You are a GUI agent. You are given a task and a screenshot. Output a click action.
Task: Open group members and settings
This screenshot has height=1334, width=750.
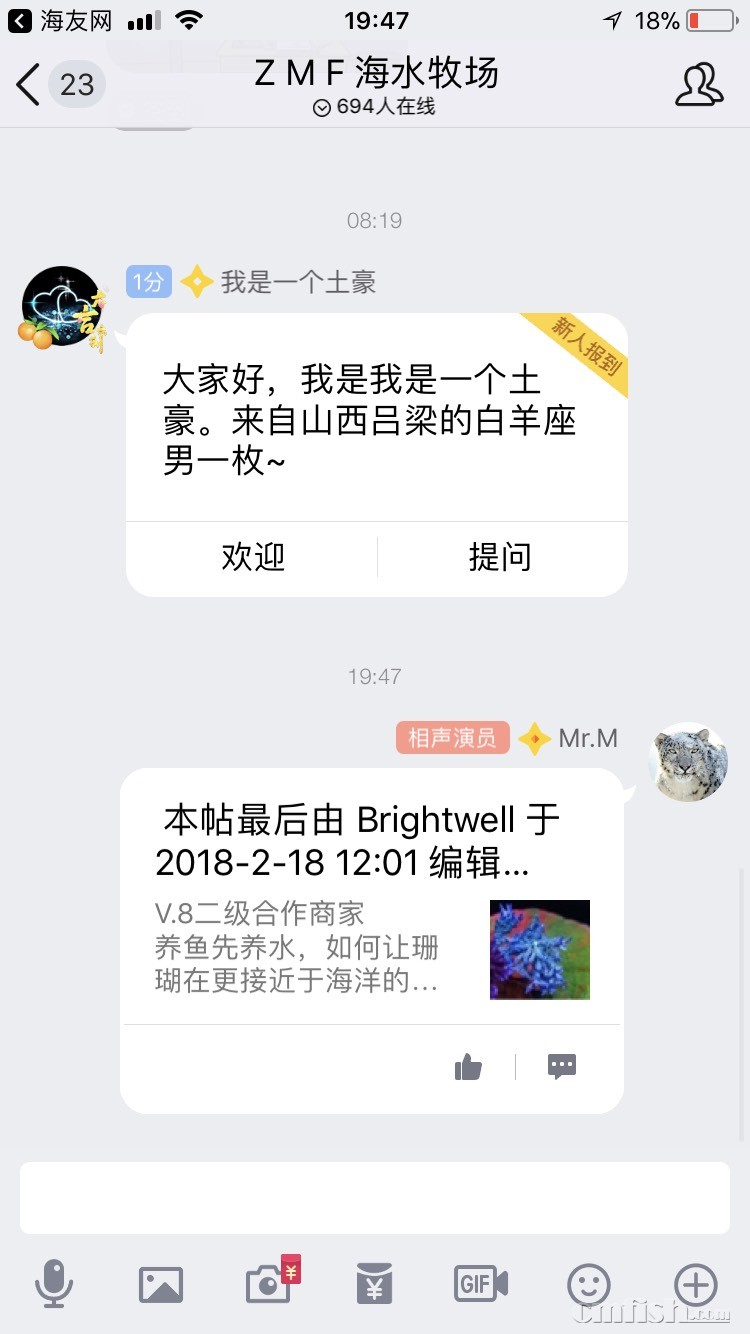(x=698, y=85)
